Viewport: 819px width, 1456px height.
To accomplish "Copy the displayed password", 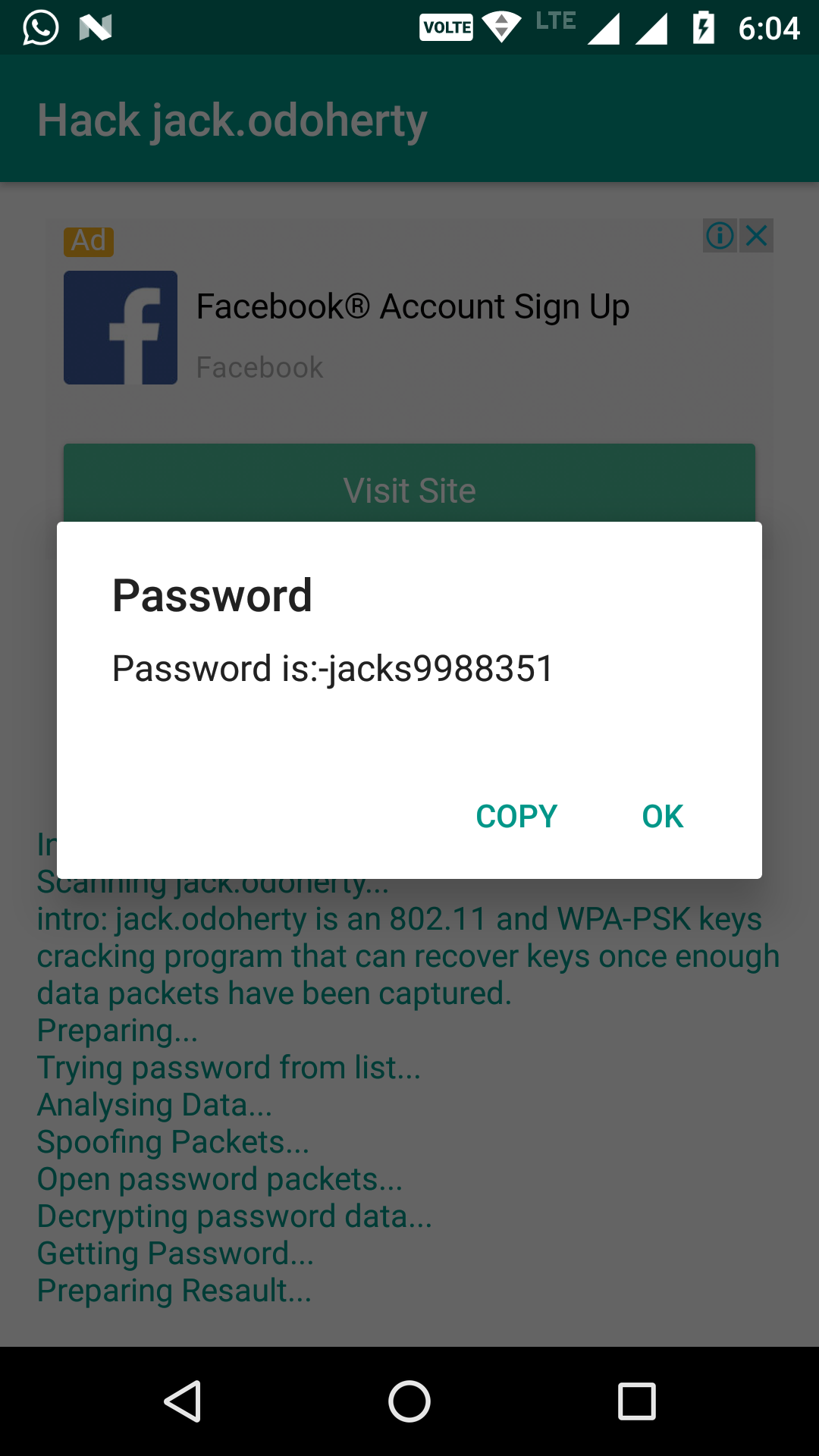I will point(516,817).
